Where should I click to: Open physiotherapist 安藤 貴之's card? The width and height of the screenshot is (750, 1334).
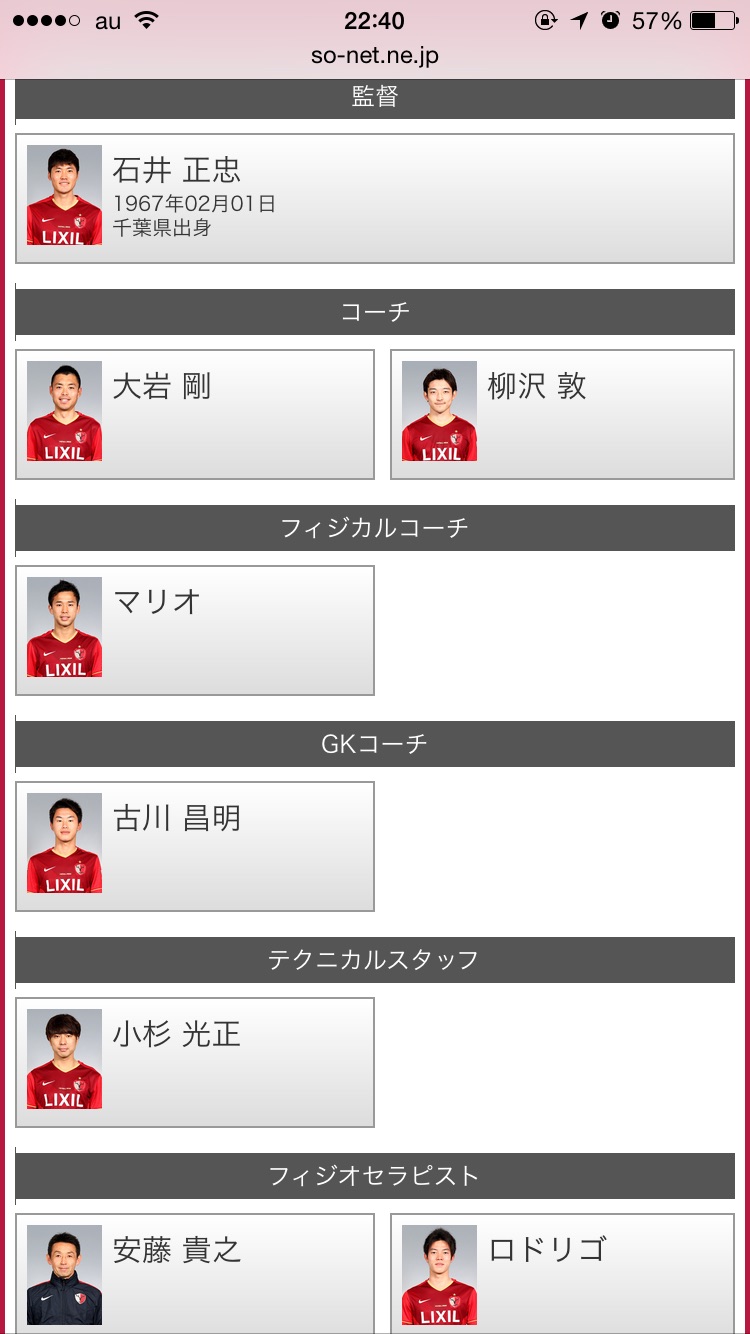tap(195, 1274)
